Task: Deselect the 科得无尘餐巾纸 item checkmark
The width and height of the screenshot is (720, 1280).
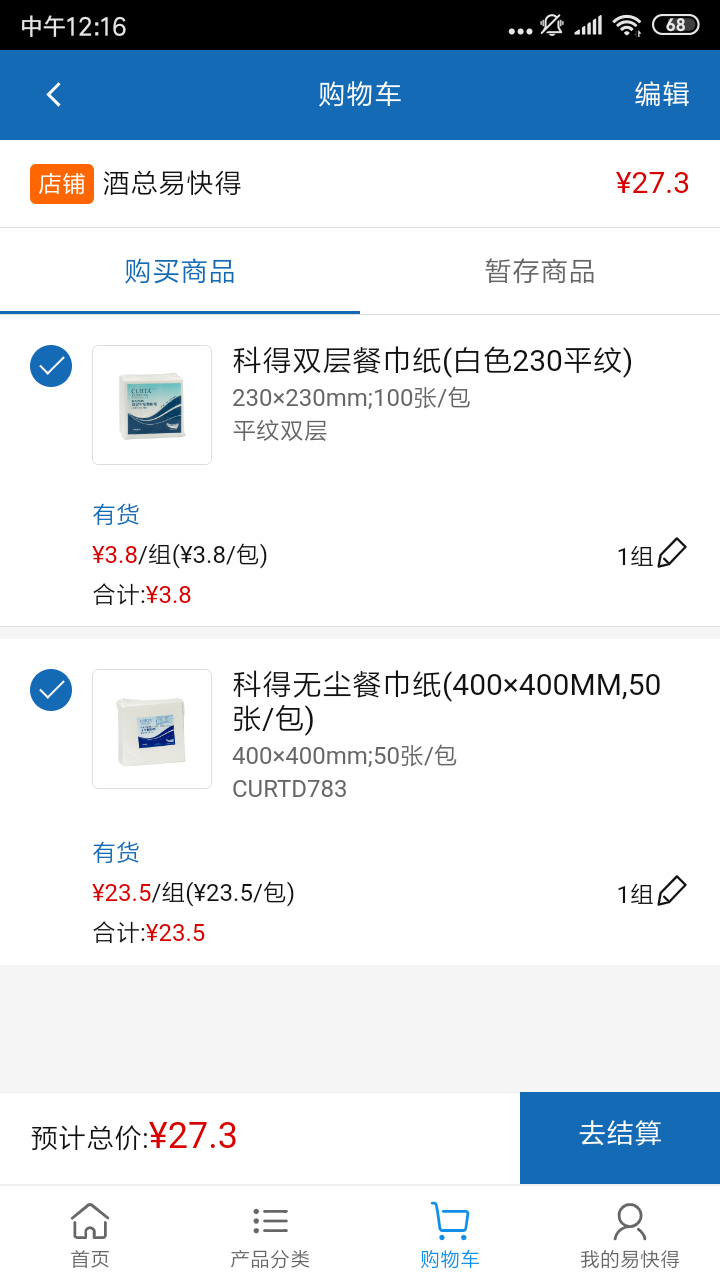Action: [51, 690]
